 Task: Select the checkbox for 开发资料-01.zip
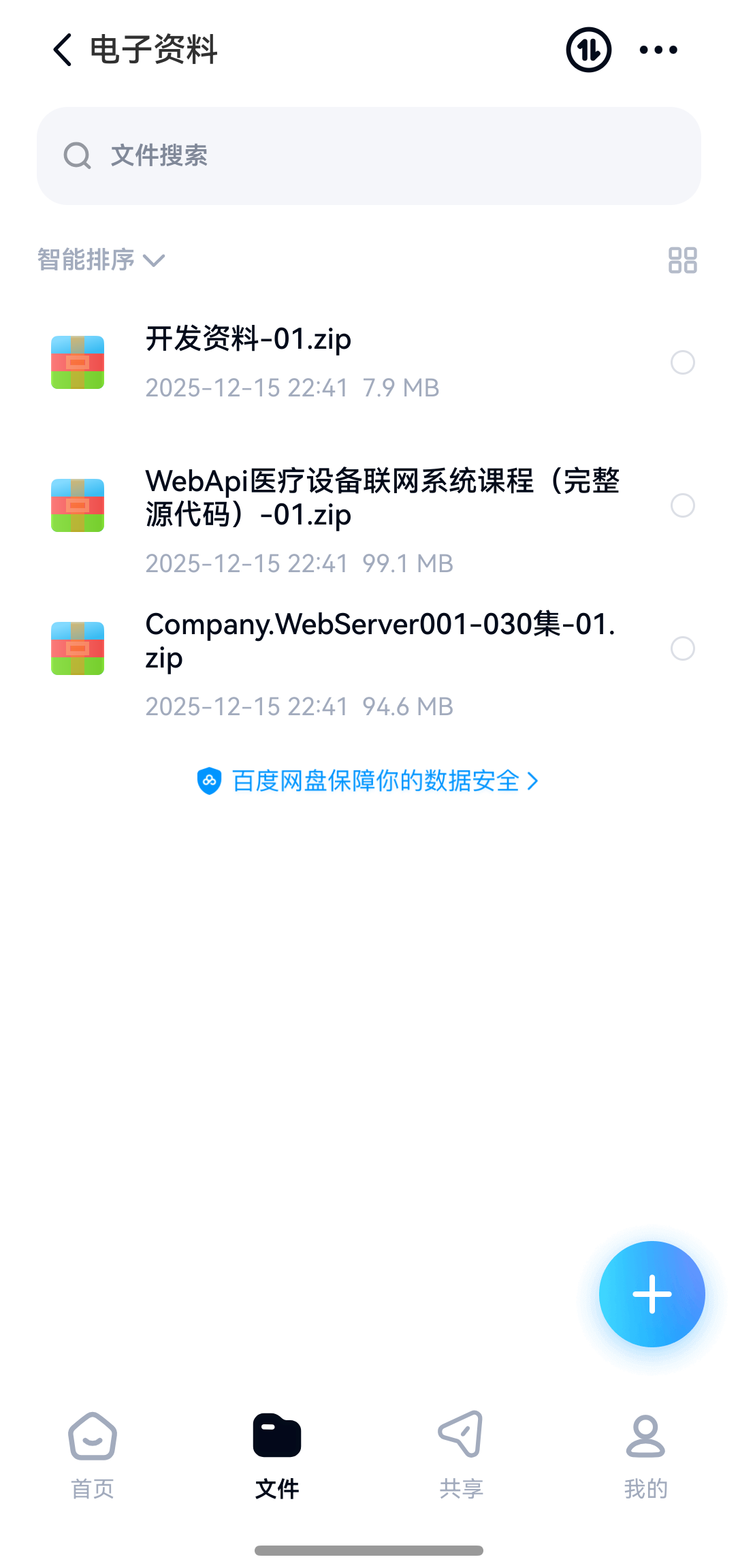pos(682,362)
